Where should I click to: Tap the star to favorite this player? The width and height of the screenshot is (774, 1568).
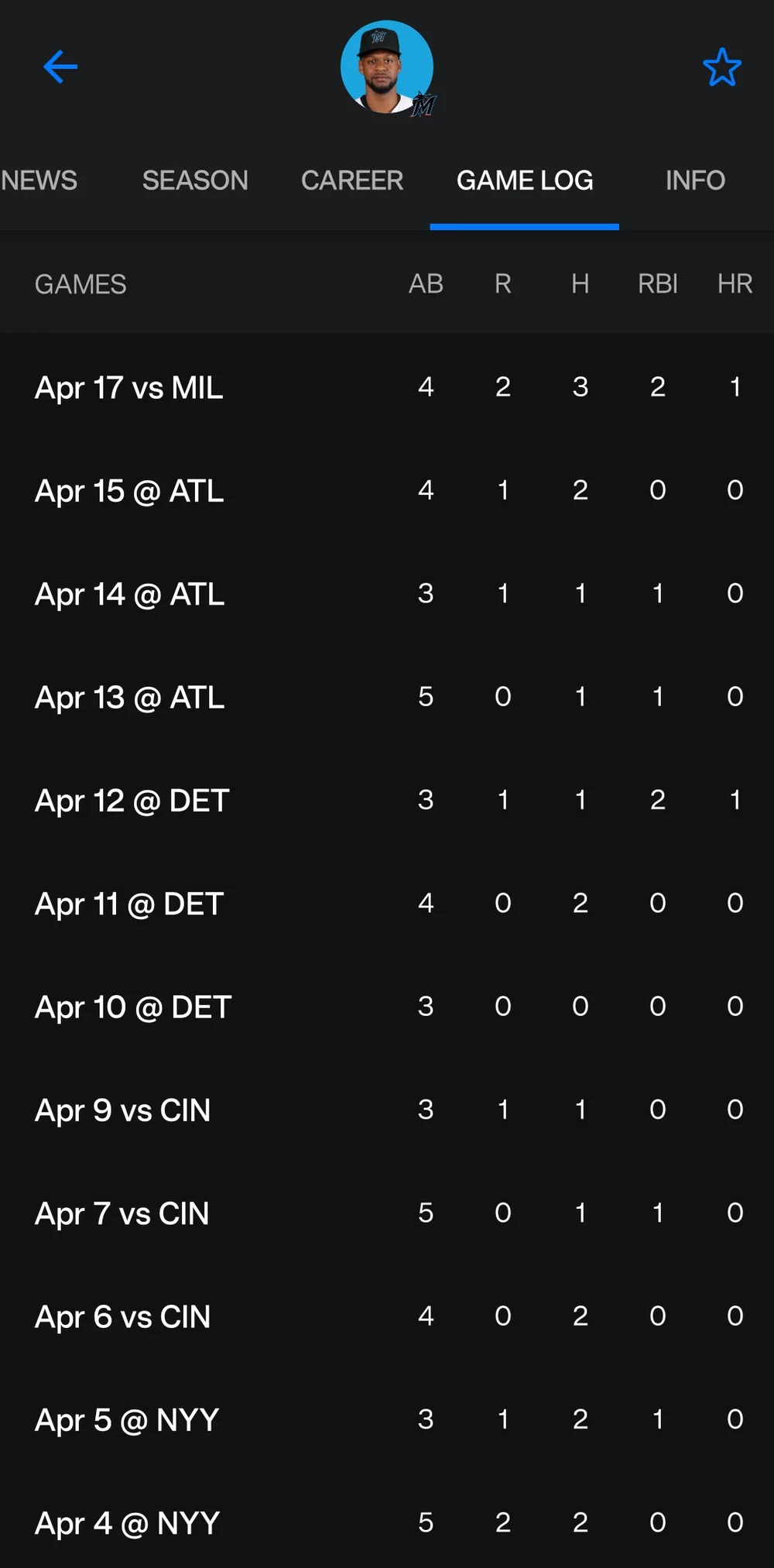pyautogui.click(x=721, y=67)
